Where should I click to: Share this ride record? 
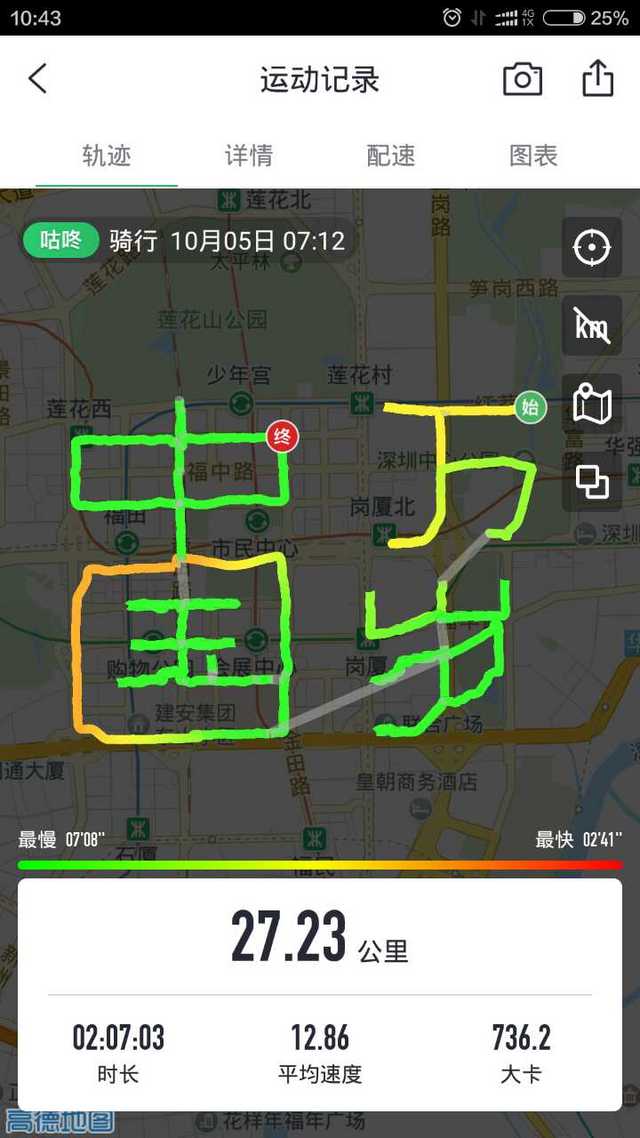click(597, 79)
